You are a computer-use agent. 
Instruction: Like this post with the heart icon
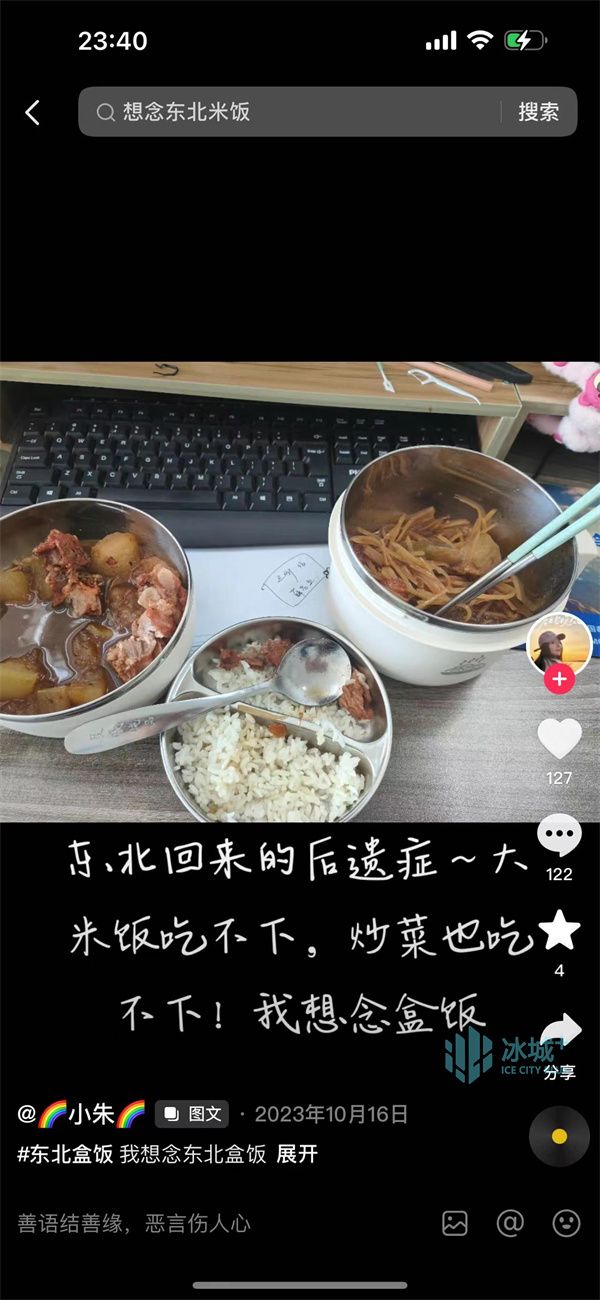coord(559,739)
